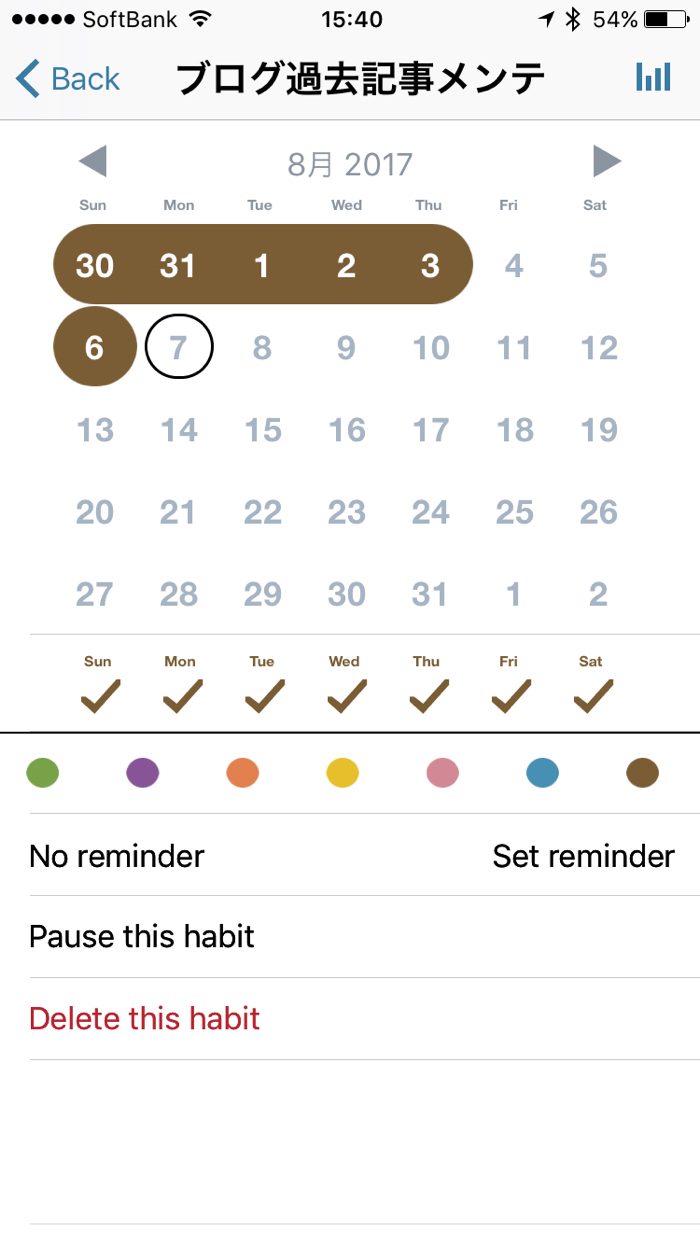Choose the brown habit color
Screen dimensions: 700x1245
[643, 773]
